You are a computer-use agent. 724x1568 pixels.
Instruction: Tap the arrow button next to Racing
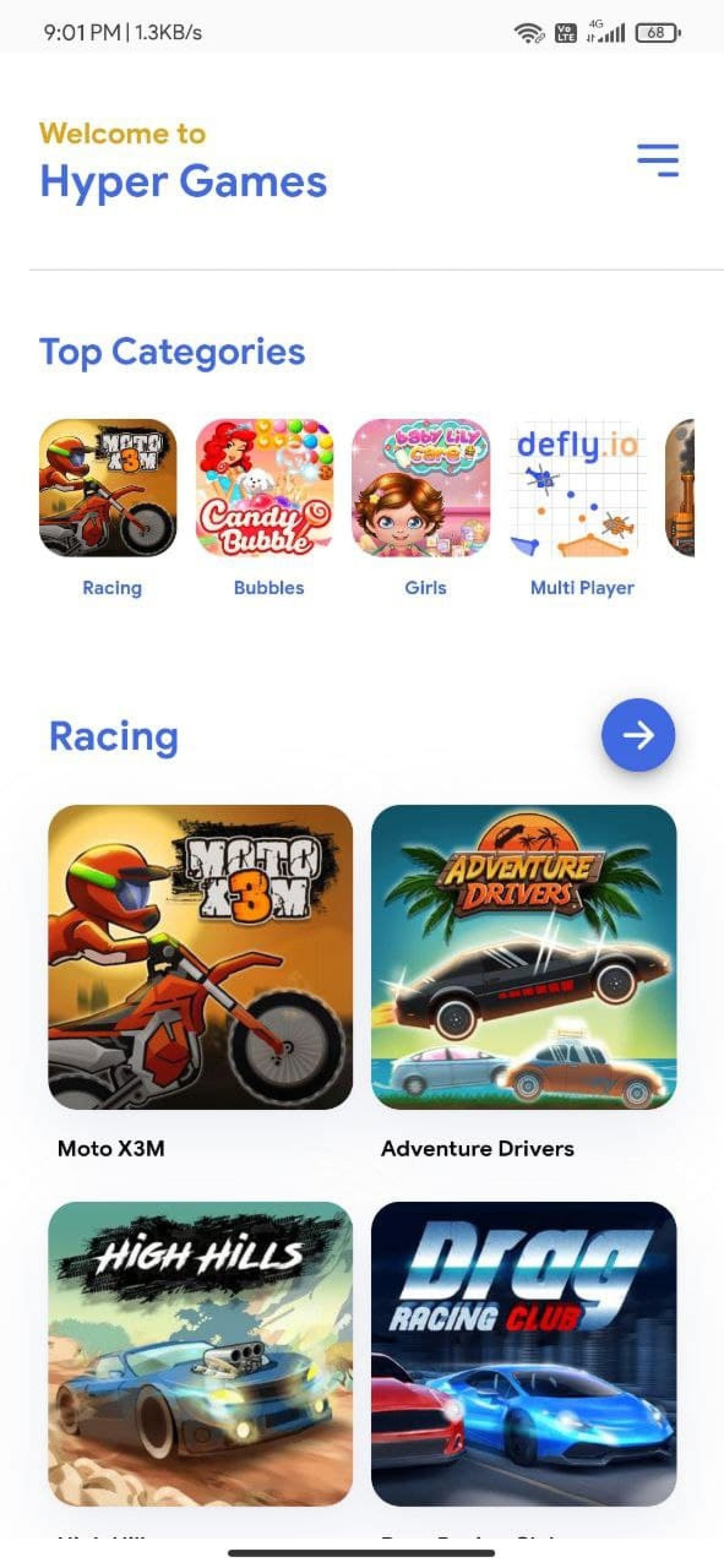click(x=638, y=735)
